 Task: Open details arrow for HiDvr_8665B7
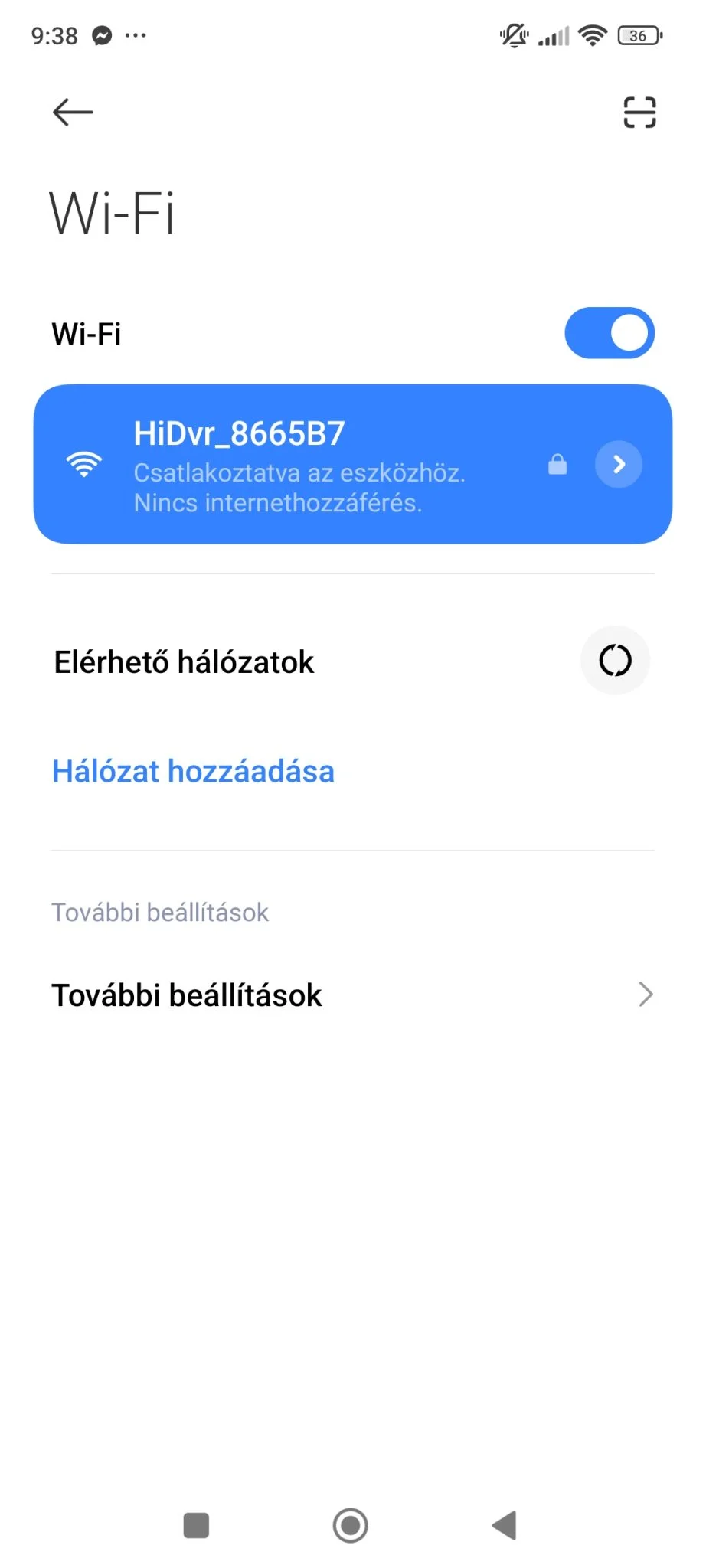point(619,464)
